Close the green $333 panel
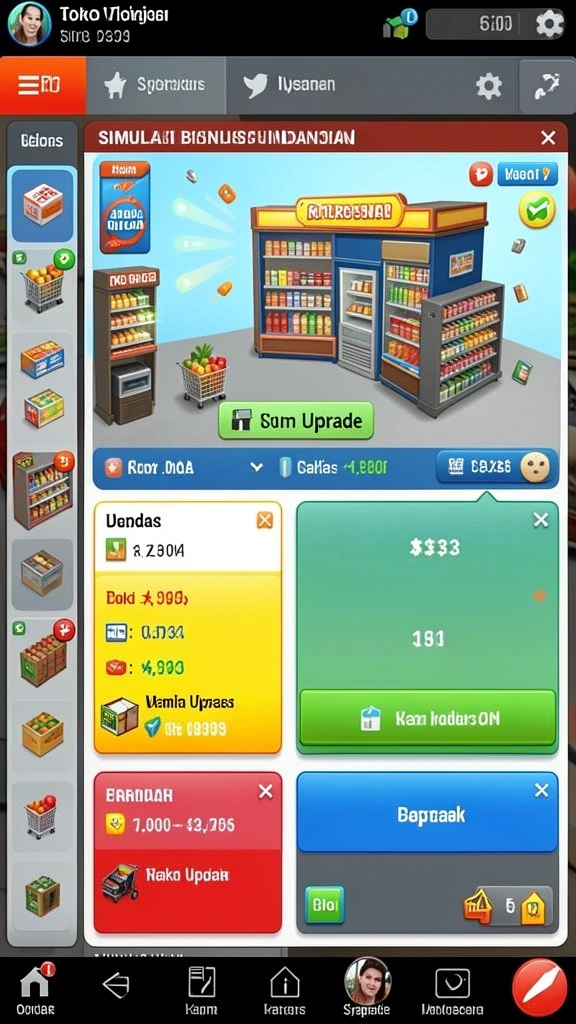 tap(541, 520)
